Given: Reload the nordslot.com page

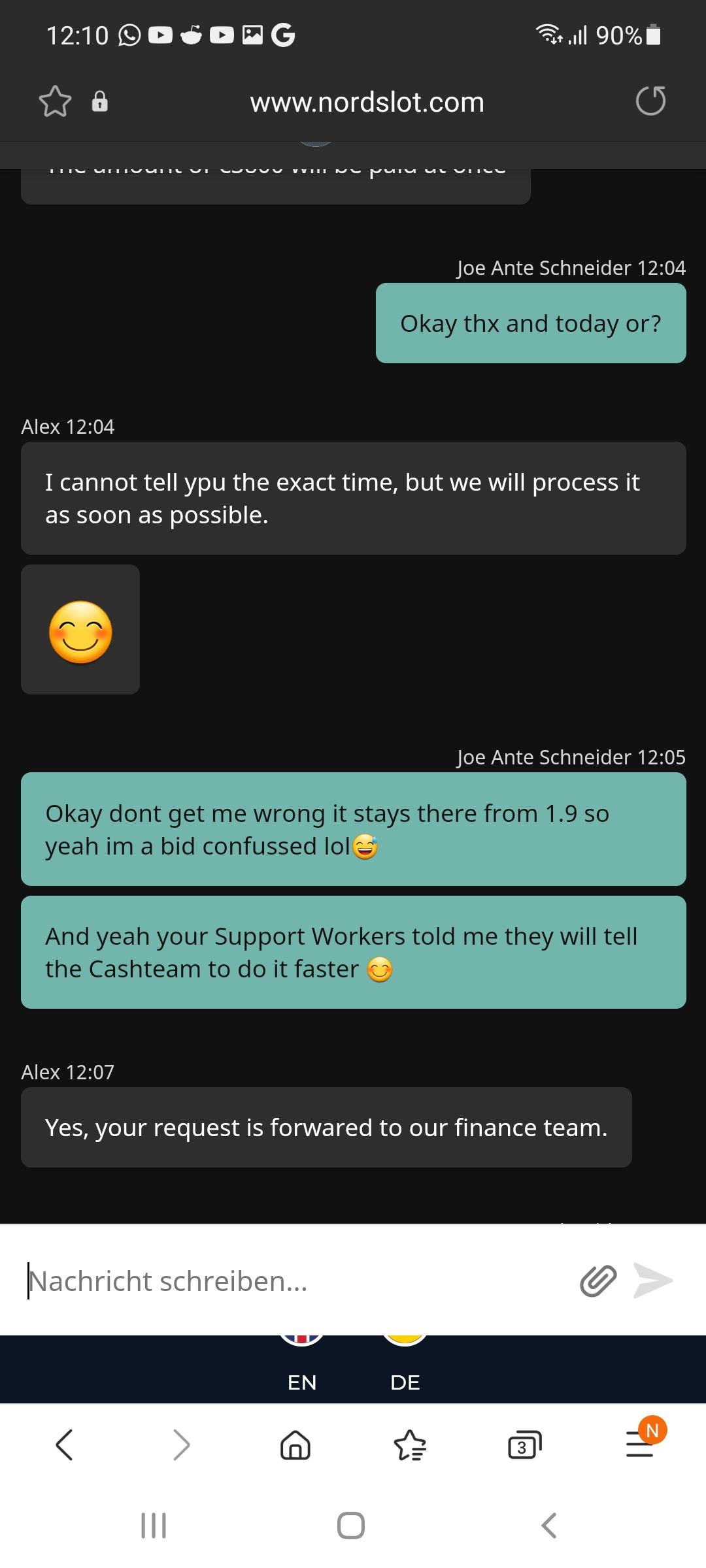Looking at the screenshot, I should (650, 101).
